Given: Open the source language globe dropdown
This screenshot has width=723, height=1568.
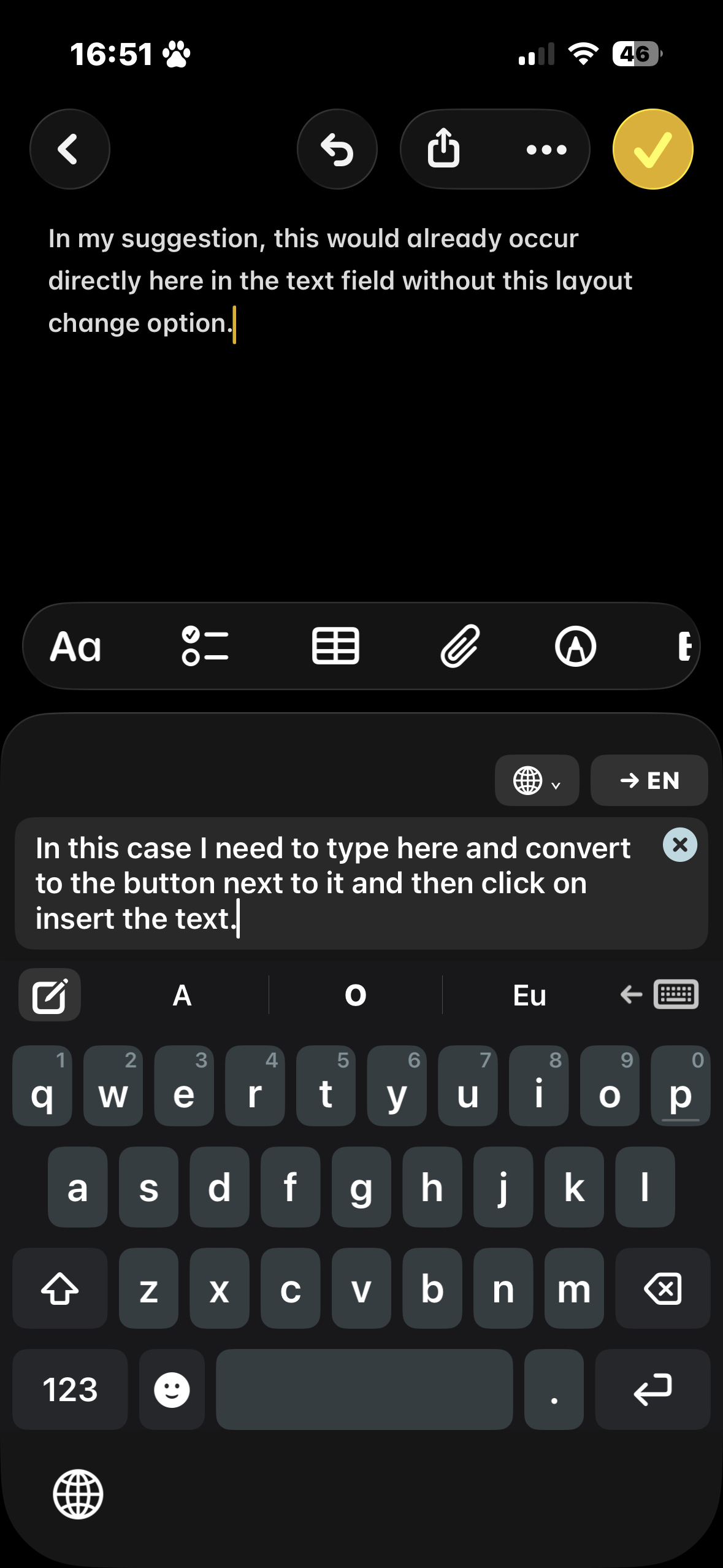Looking at the screenshot, I should coord(537,780).
